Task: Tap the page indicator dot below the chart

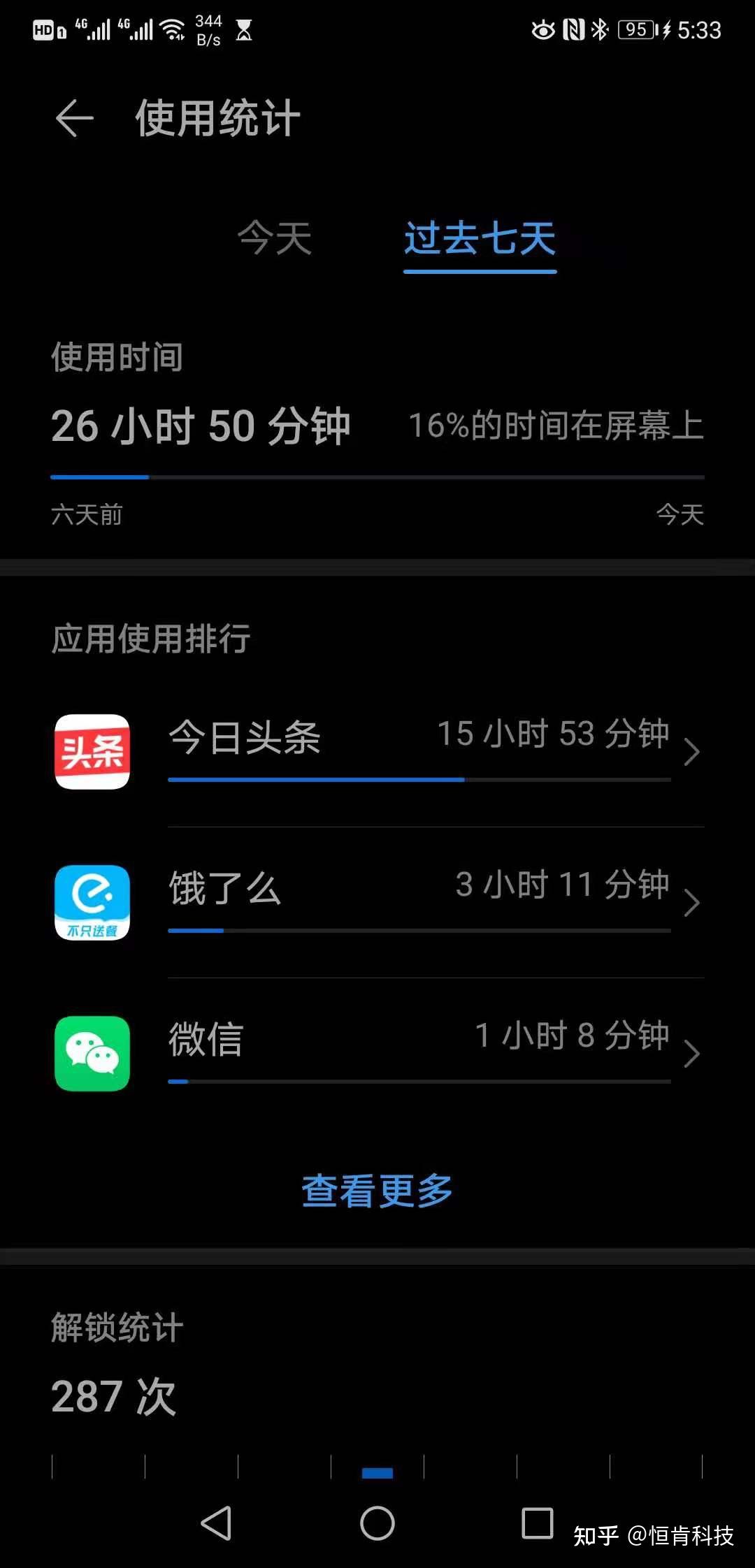Action: [x=377, y=1472]
